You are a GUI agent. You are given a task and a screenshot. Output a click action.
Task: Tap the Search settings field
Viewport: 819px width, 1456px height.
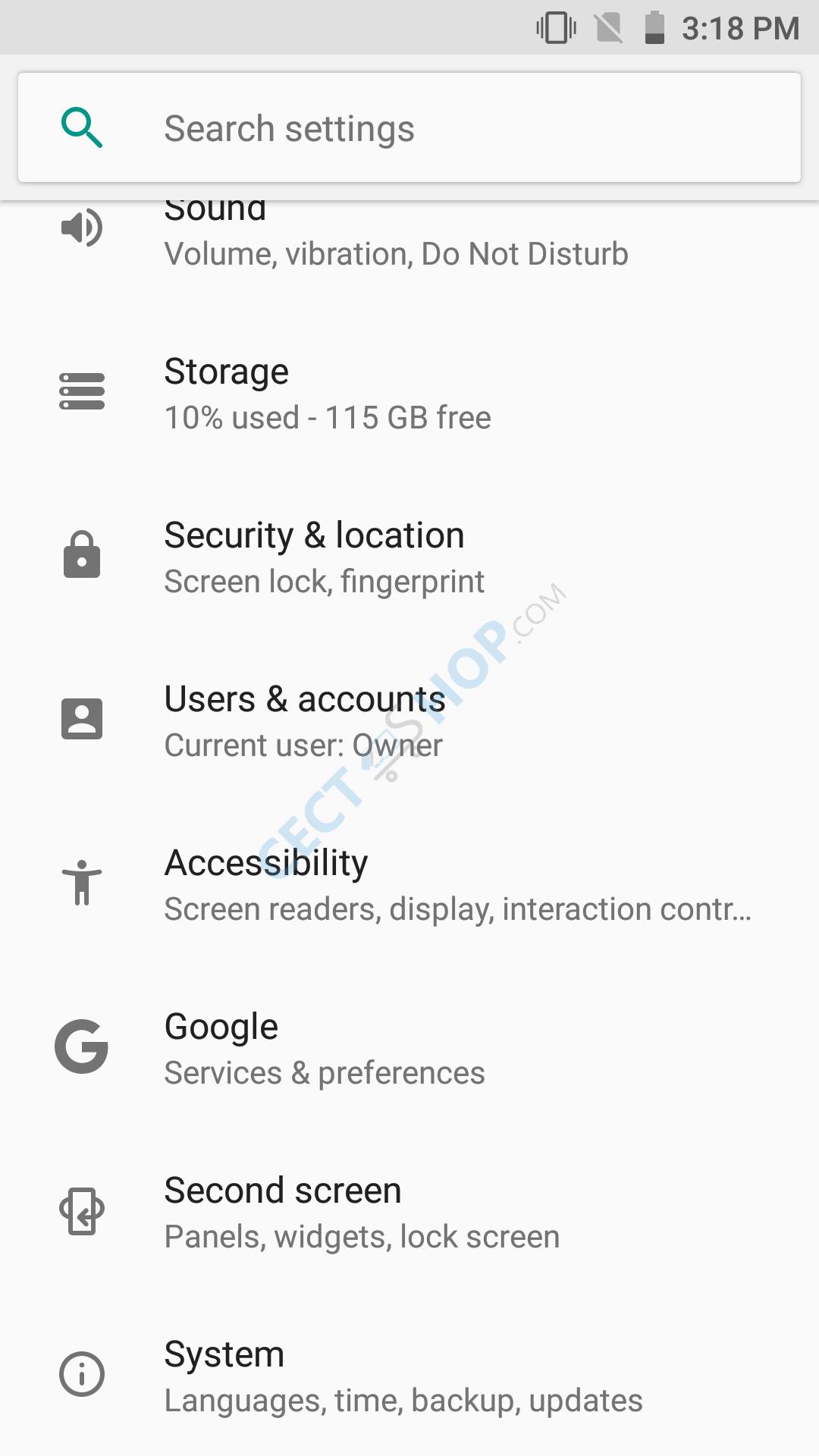pos(409,127)
